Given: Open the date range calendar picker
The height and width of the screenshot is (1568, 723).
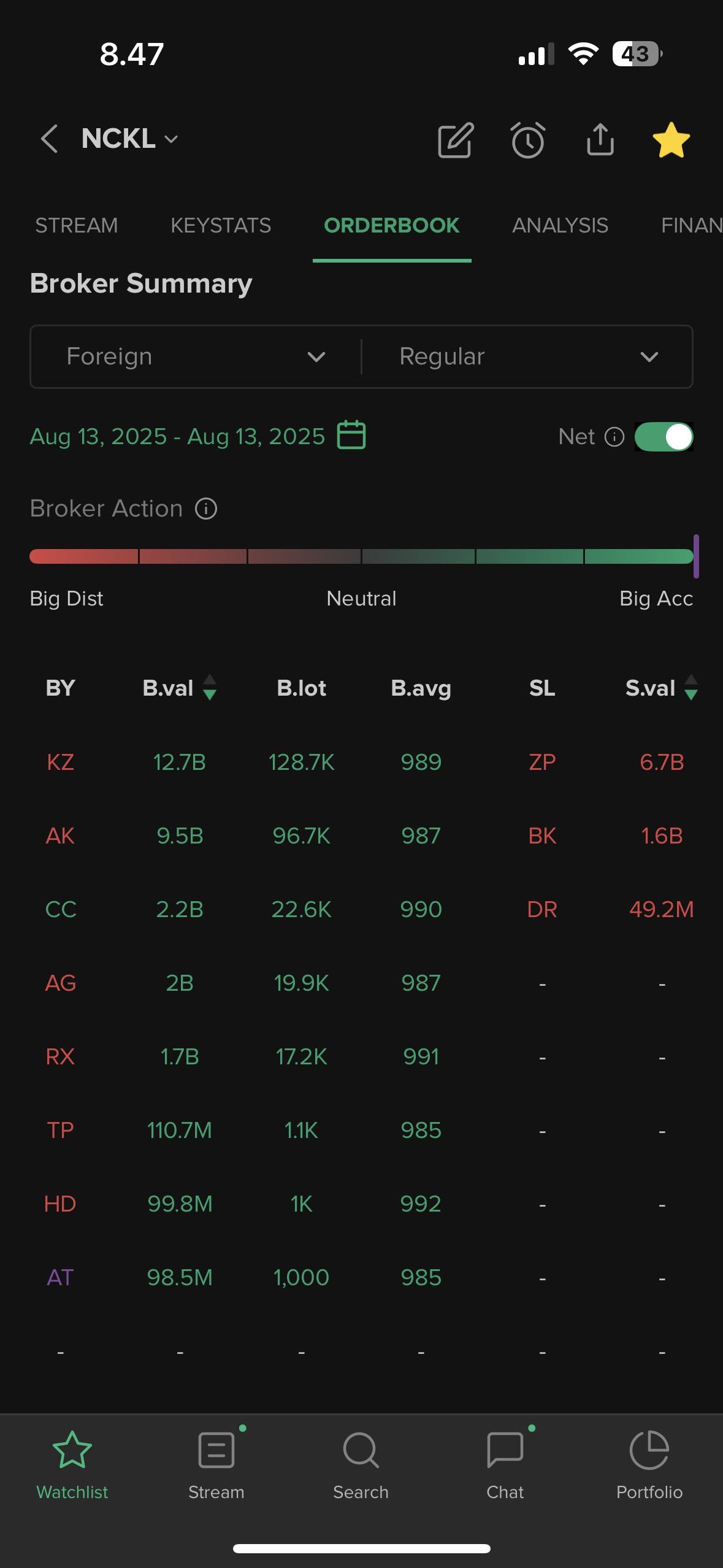Looking at the screenshot, I should [x=351, y=435].
